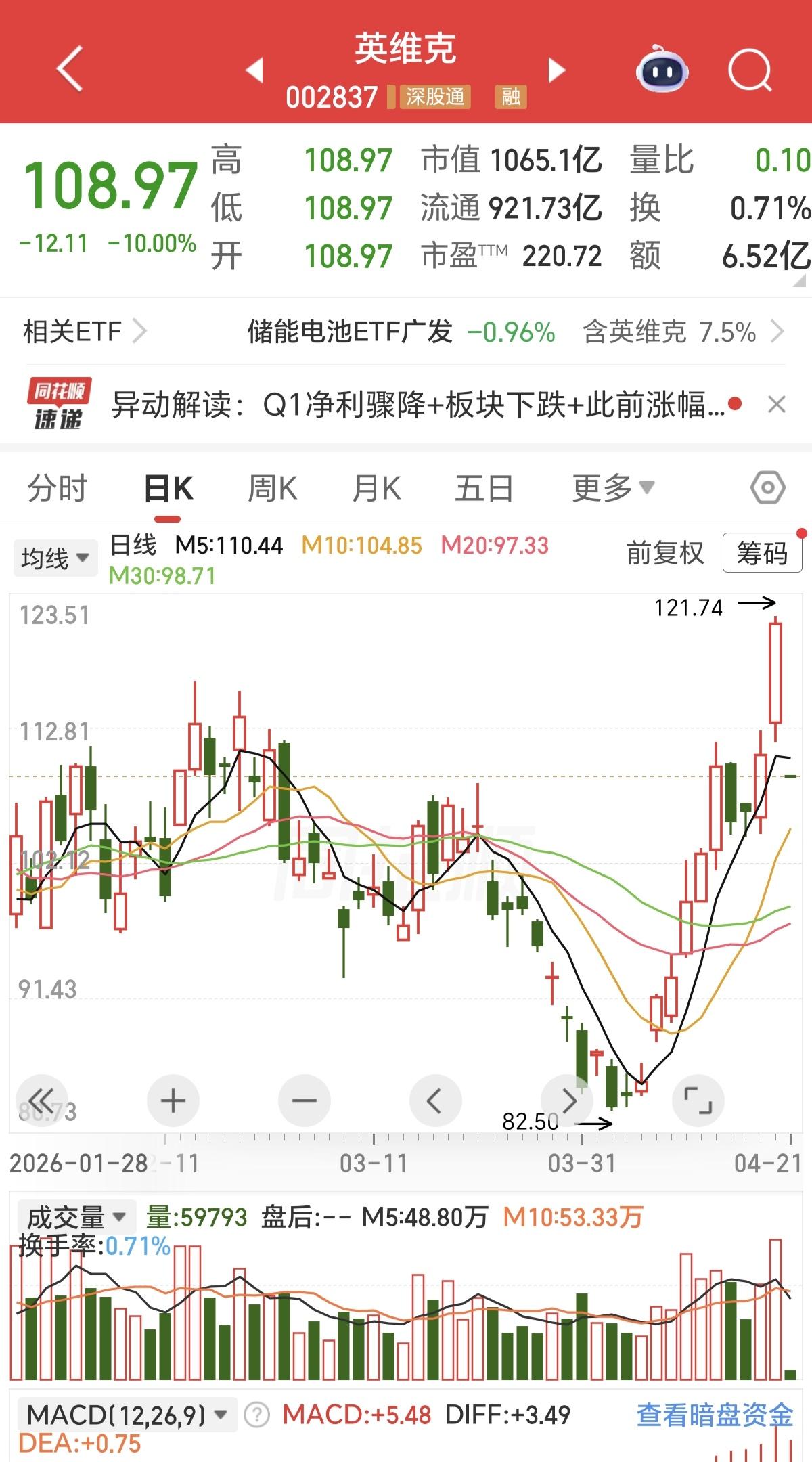Jump to earliest data with double-left arrow
The image size is (812, 1462).
(x=42, y=1101)
